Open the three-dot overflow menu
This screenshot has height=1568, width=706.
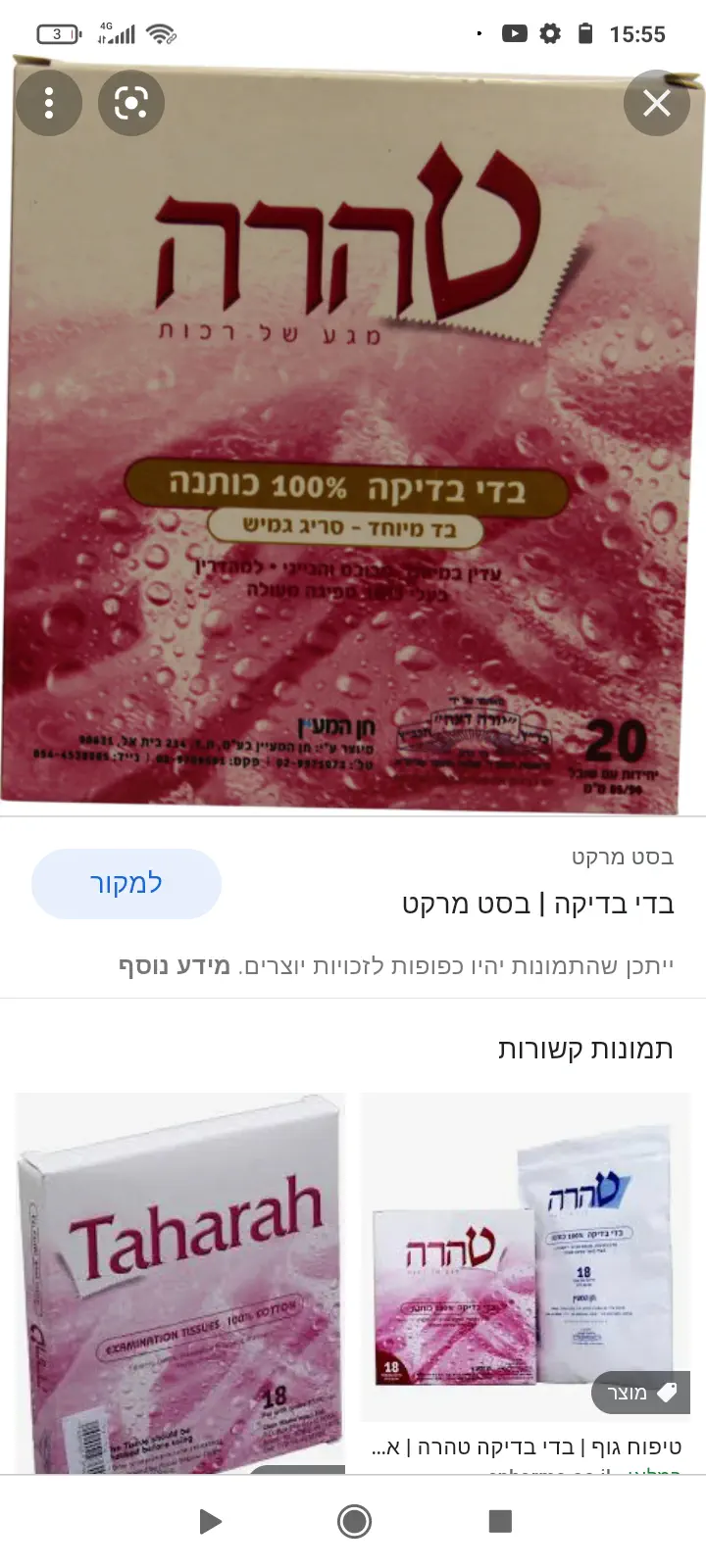click(x=48, y=102)
